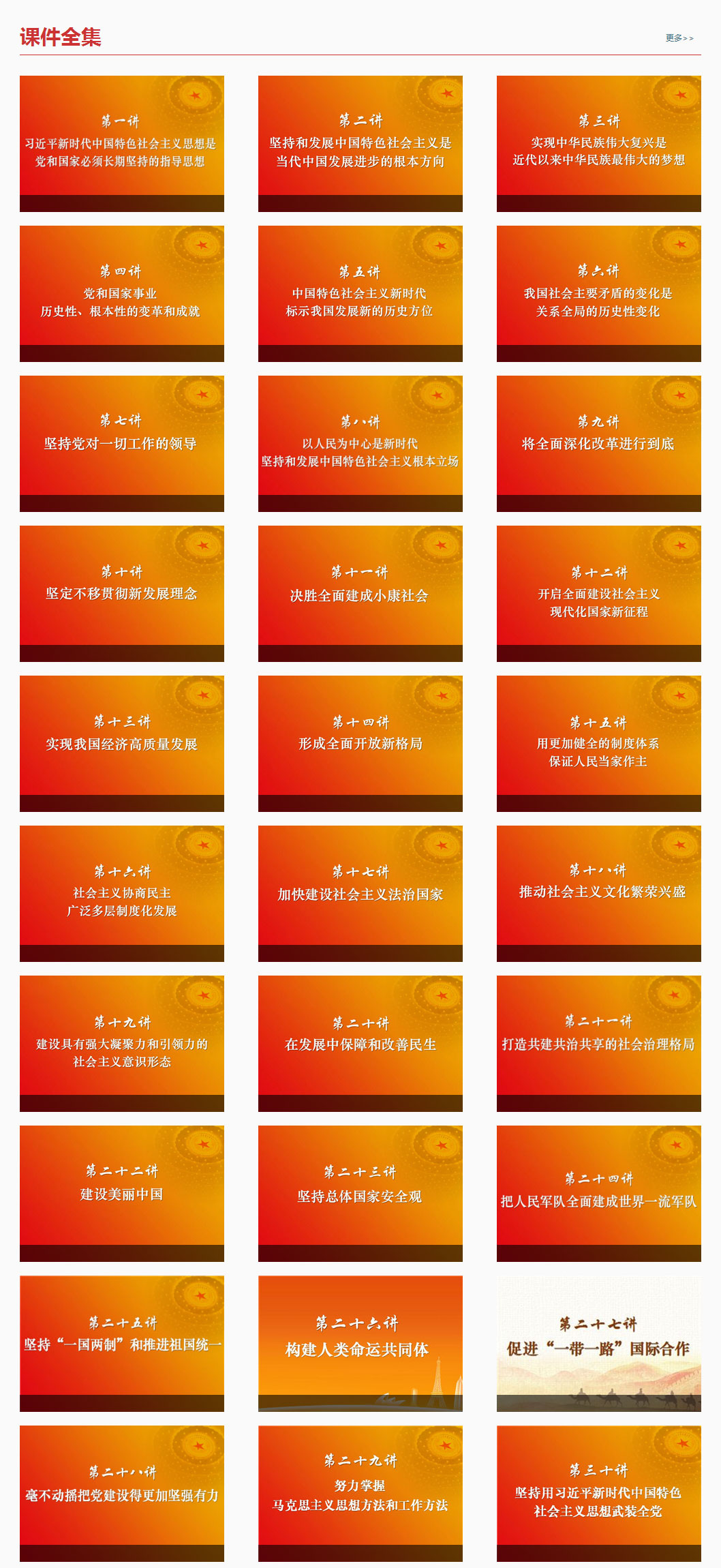Open 第十七讲 加快建设社会主义法治国家
Screen dimensions: 721x1568
360,894
